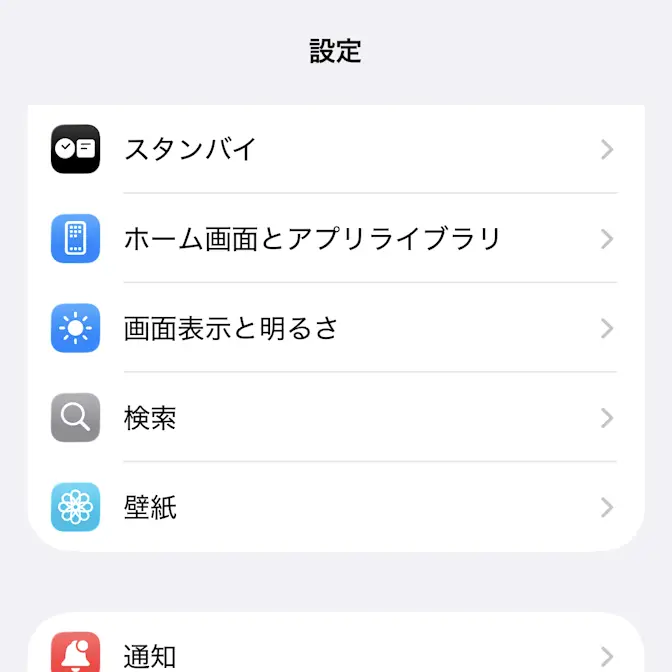Viewport: 672px width, 672px height.
Task: Open the 通知 settings
Action: [x=335, y=652]
